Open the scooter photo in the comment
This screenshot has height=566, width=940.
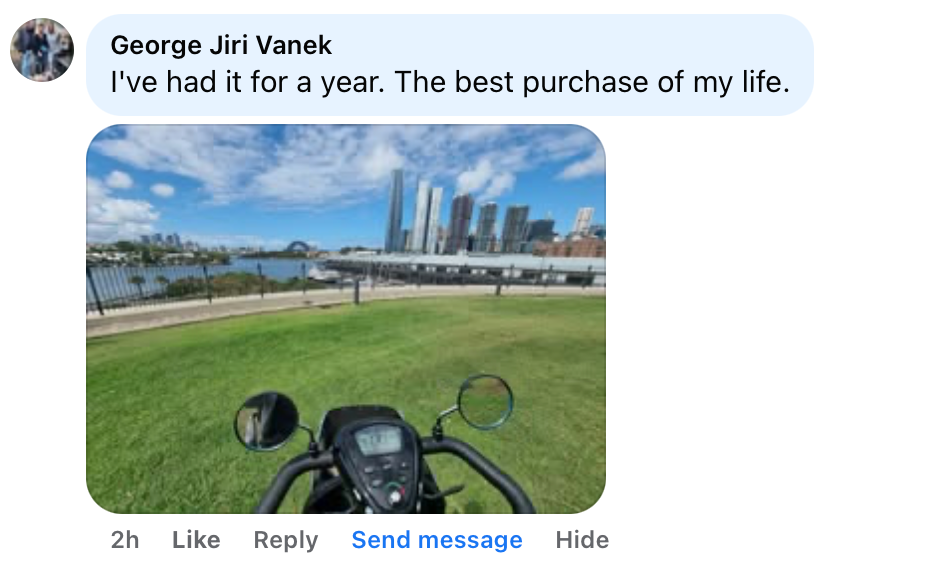click(346, 318)
